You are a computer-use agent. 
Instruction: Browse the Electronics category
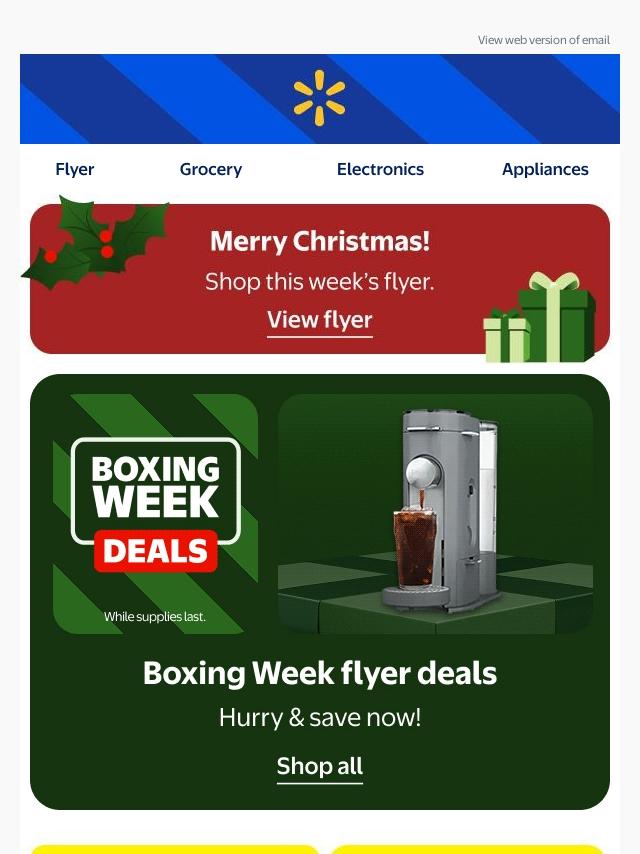pos(380,169)
